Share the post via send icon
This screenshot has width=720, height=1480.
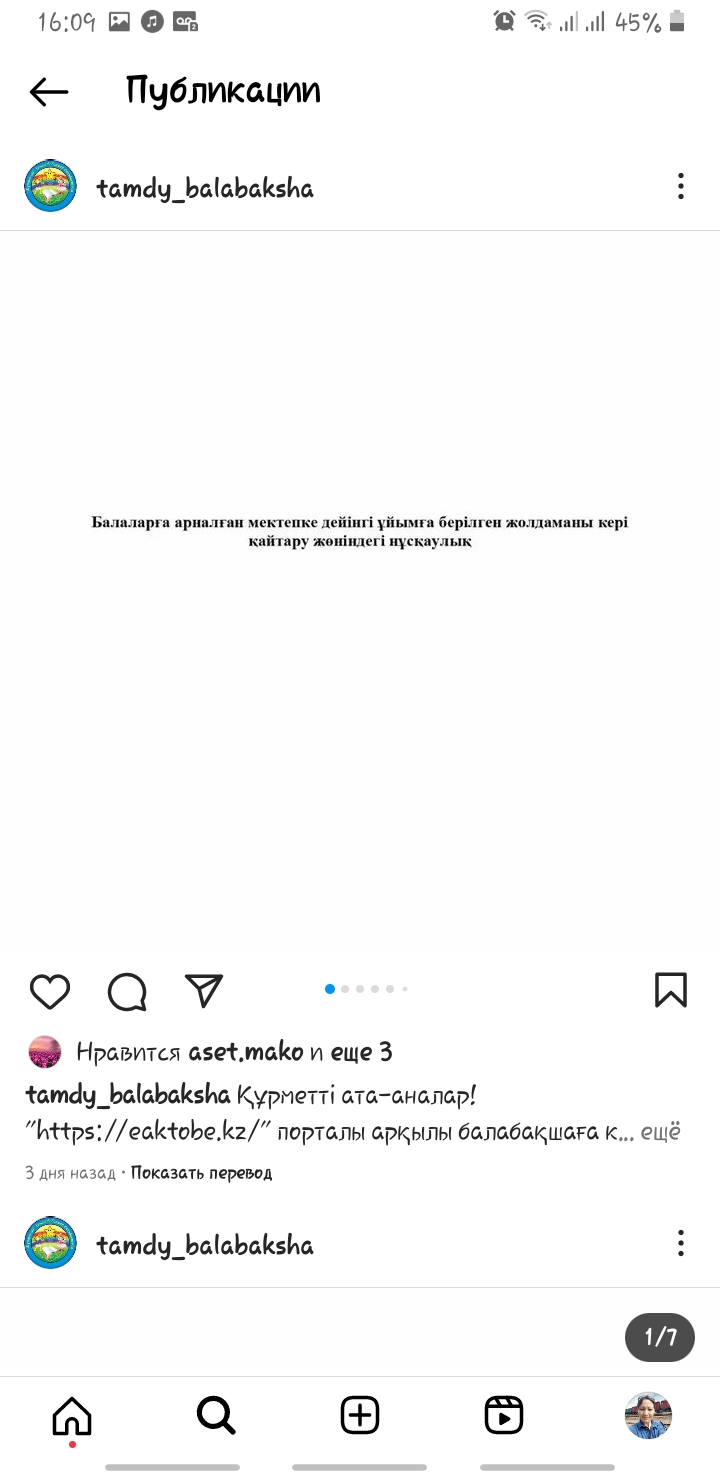click(x=204, y=990)
